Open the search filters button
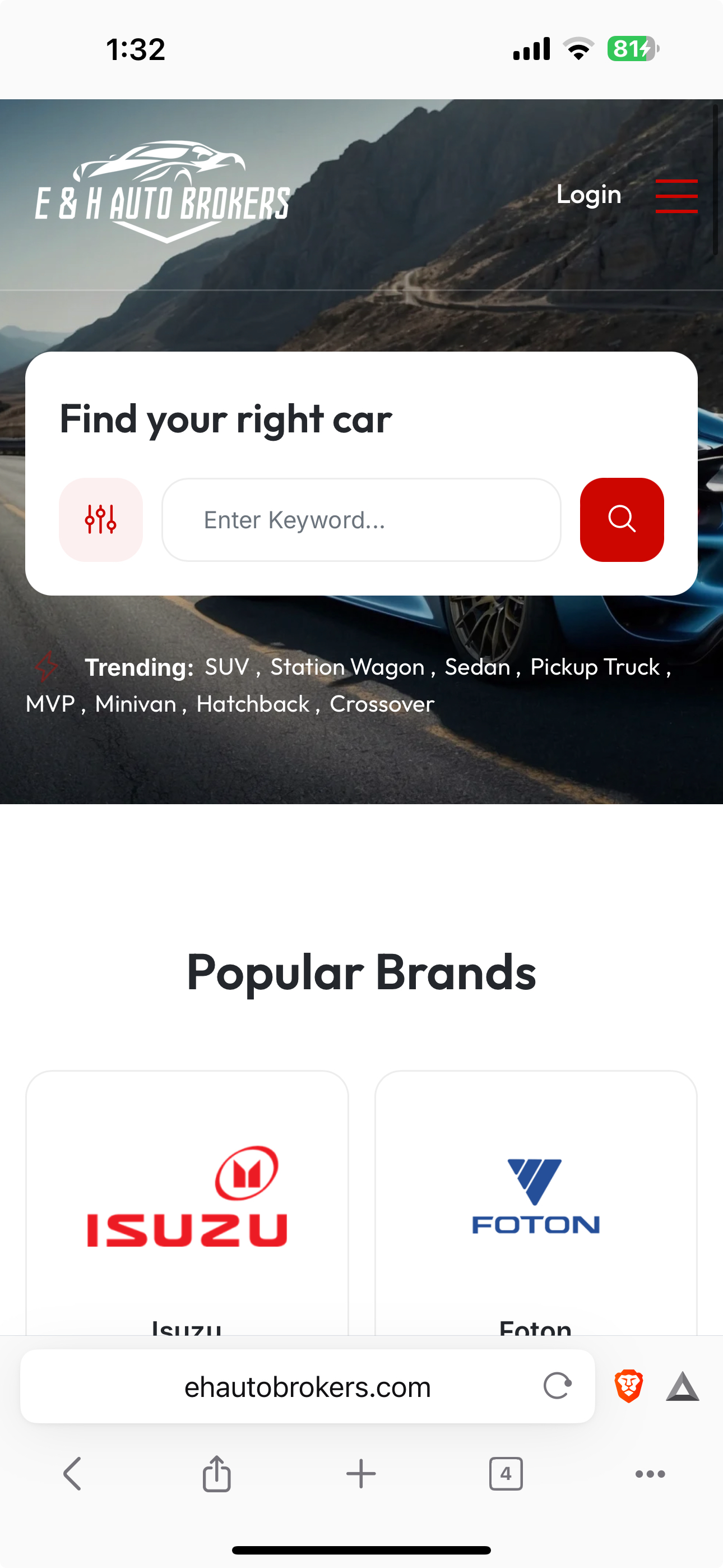This screenshot has width=723, height=1568. click(101, 519)
